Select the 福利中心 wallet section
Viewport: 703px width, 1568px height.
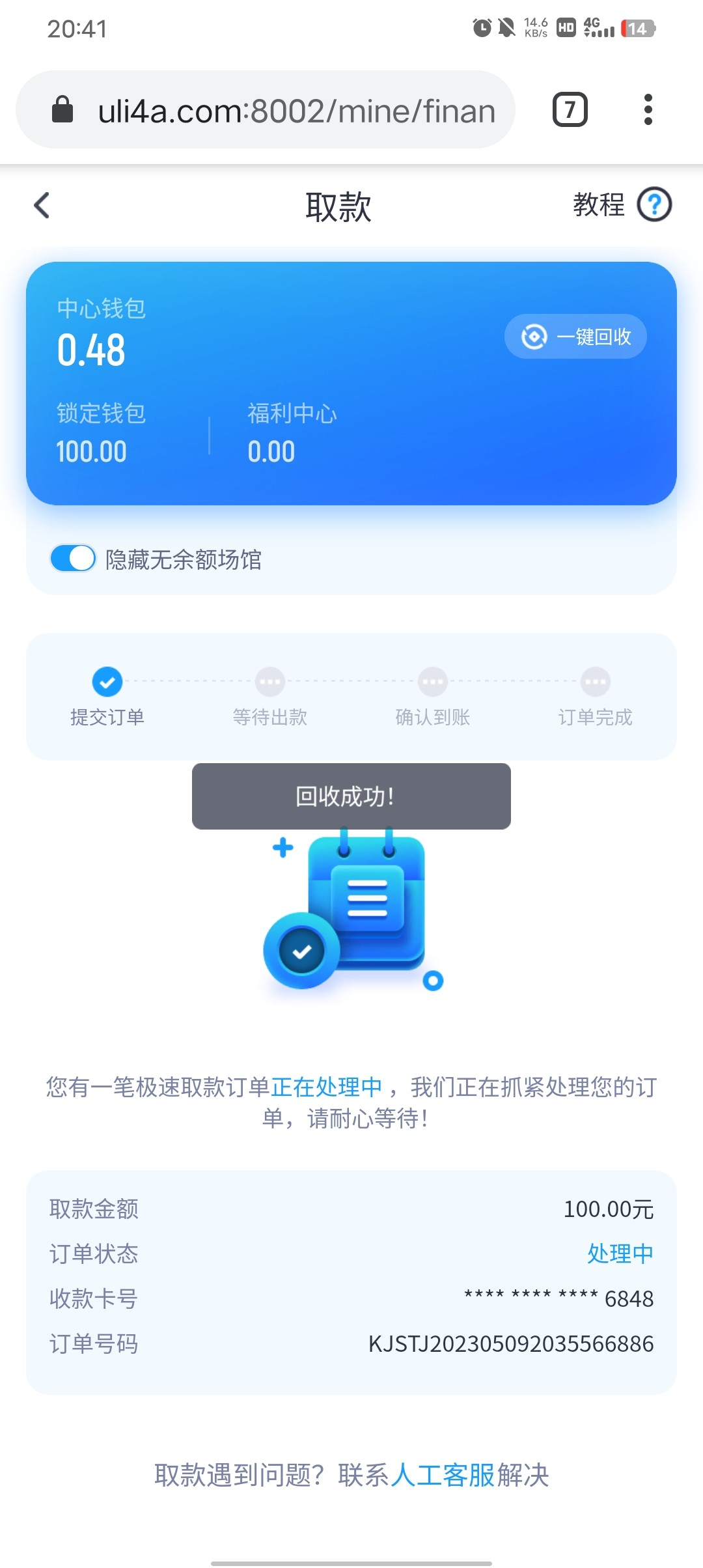pos(294,431)
